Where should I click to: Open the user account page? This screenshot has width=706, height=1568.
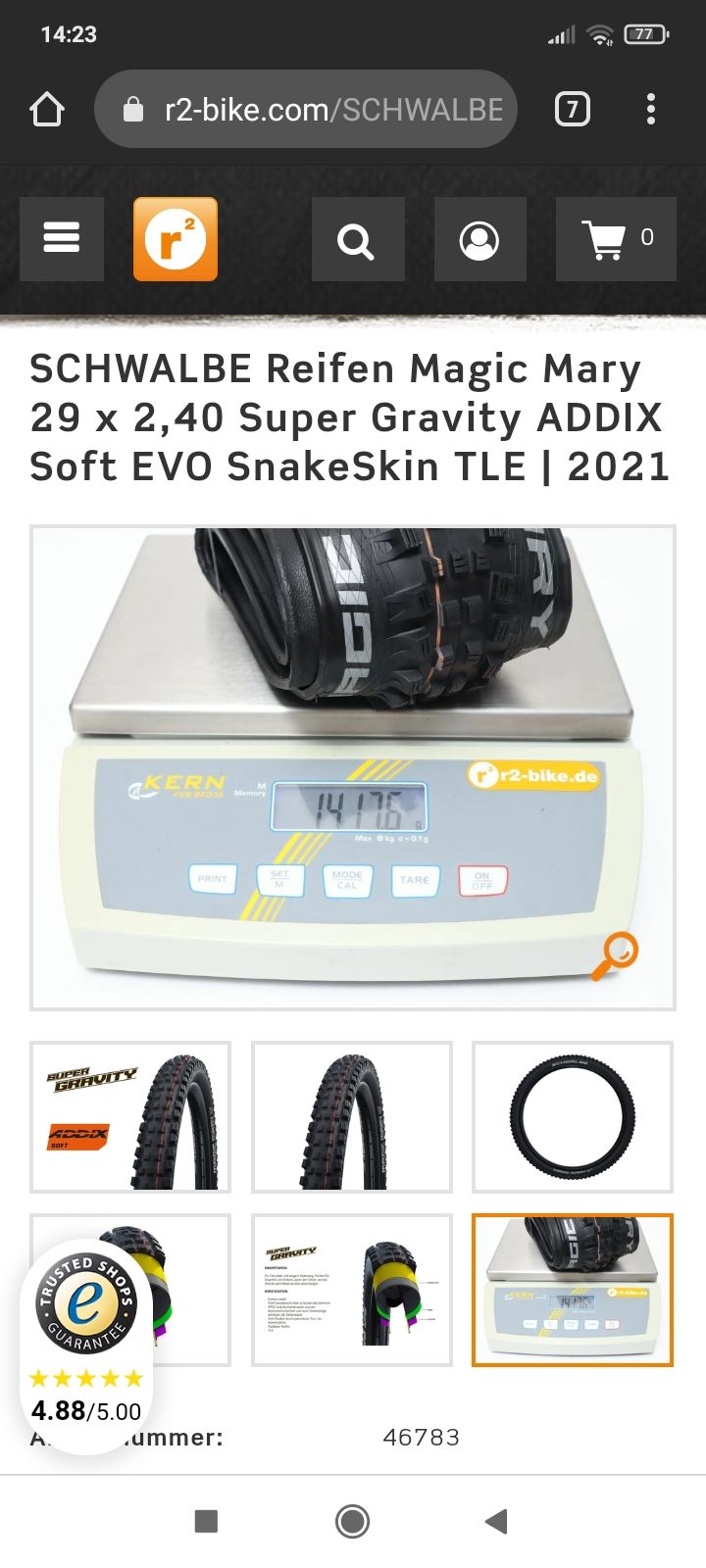479,239
